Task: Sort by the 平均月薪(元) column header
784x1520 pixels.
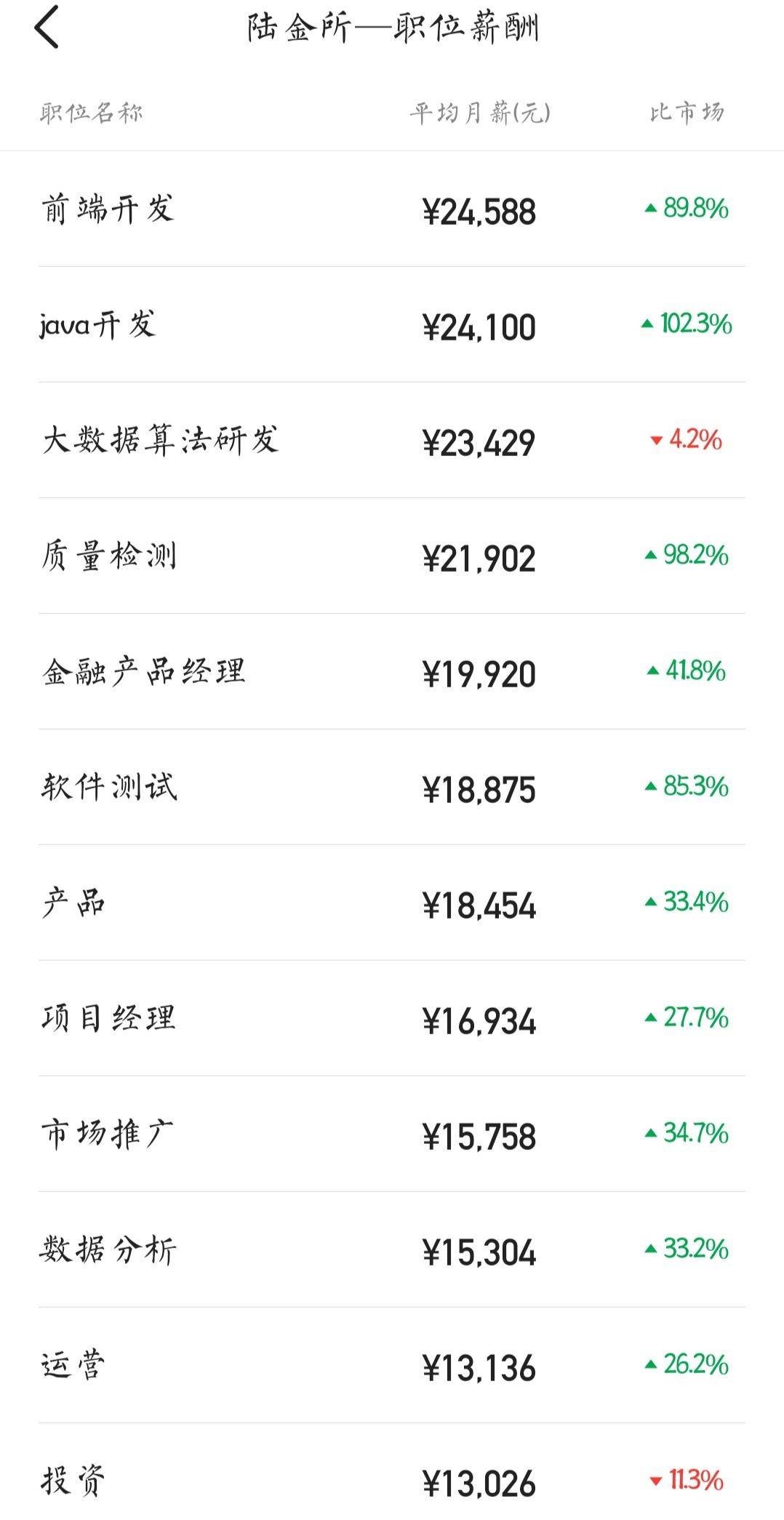Action: [x=481, y=111]
